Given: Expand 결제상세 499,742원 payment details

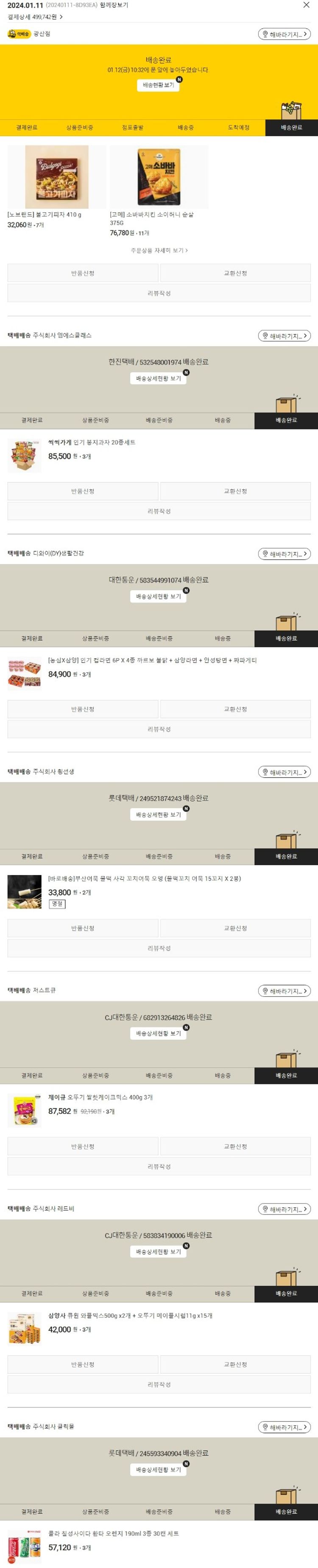Looking at the screenshot, I should tap(35, 17).
